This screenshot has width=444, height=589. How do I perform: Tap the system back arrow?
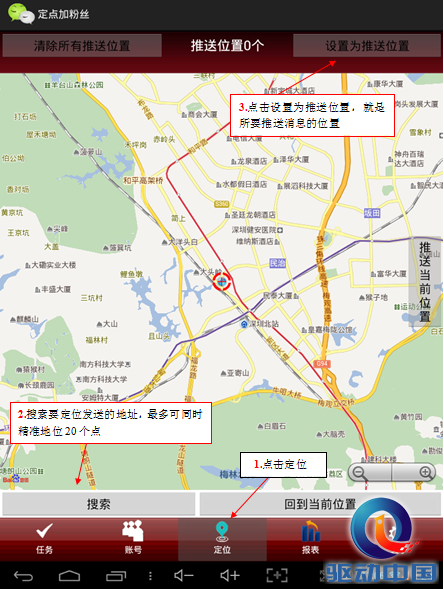23,575
